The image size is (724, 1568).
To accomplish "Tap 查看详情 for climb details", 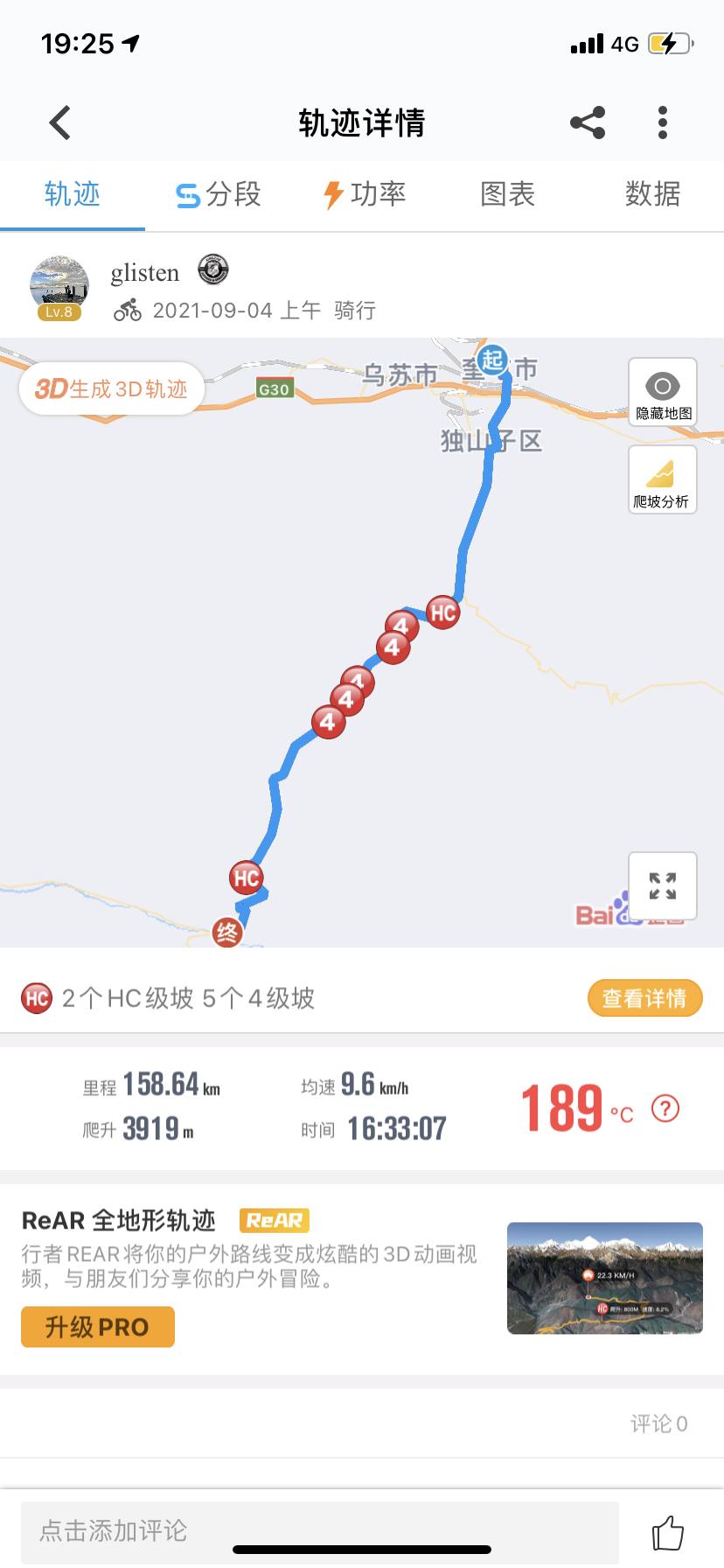I will tap(644, 998).
